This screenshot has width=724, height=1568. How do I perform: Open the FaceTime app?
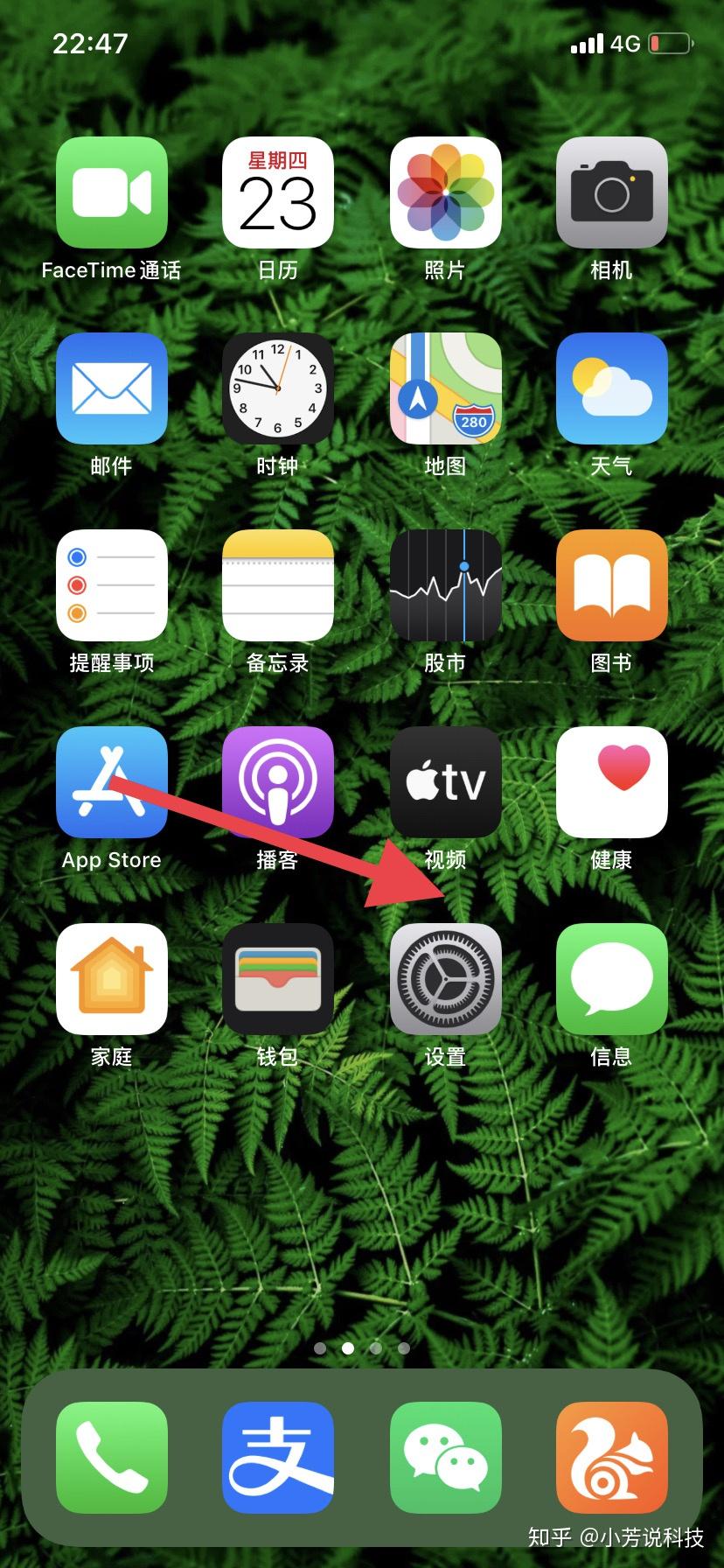pyautogui.click(x=112, y=192)
